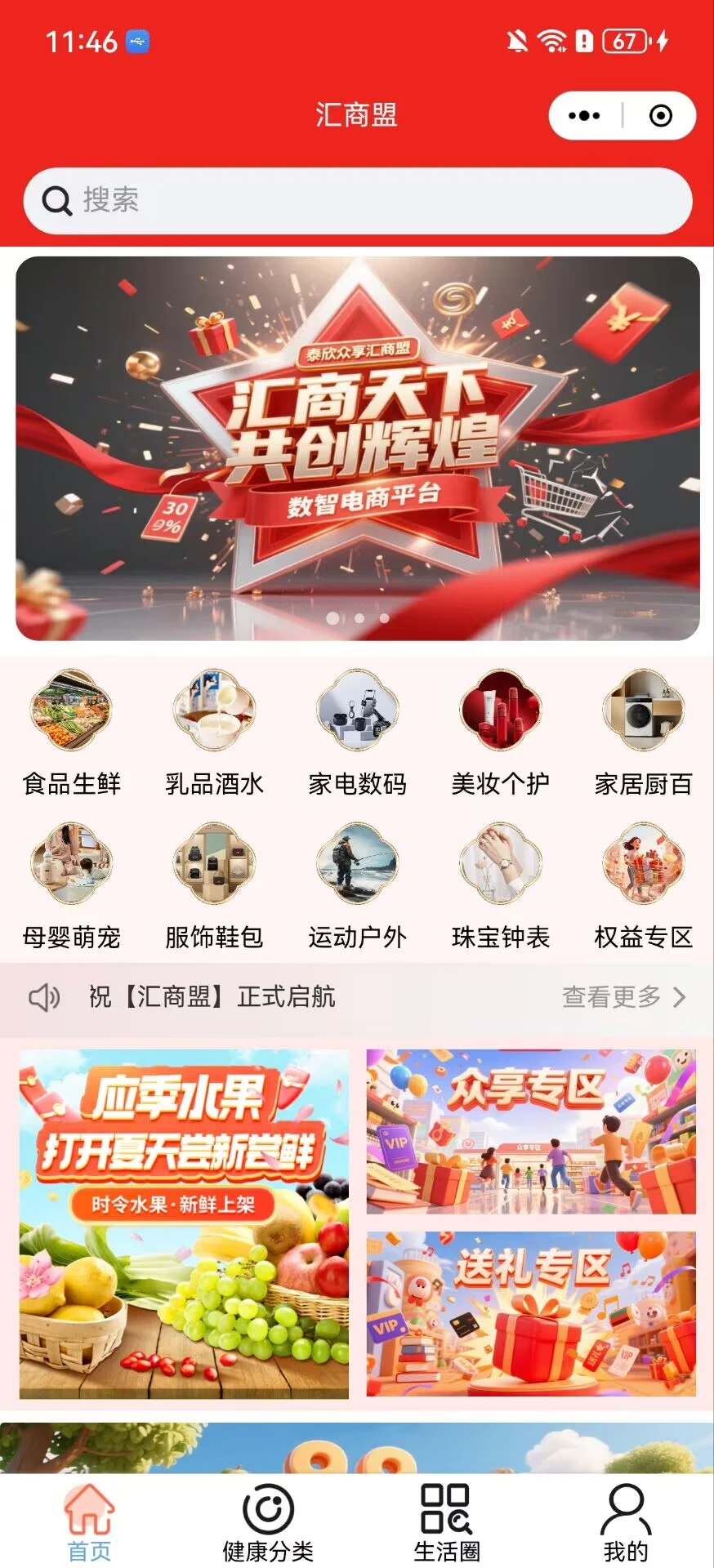Open the 应季水果 promotion card
The height and width of the screenshot is (1568, 714).
[x=184, y=1223]
